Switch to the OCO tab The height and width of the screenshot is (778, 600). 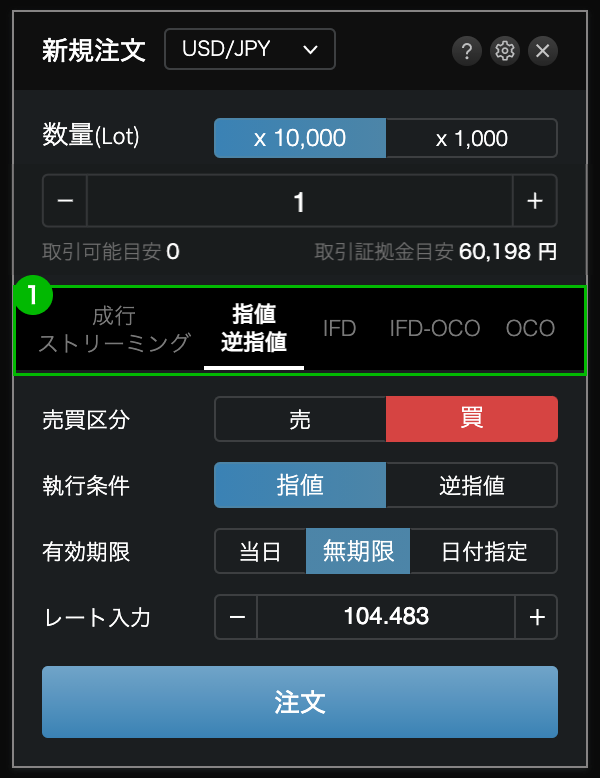point(530,328)
